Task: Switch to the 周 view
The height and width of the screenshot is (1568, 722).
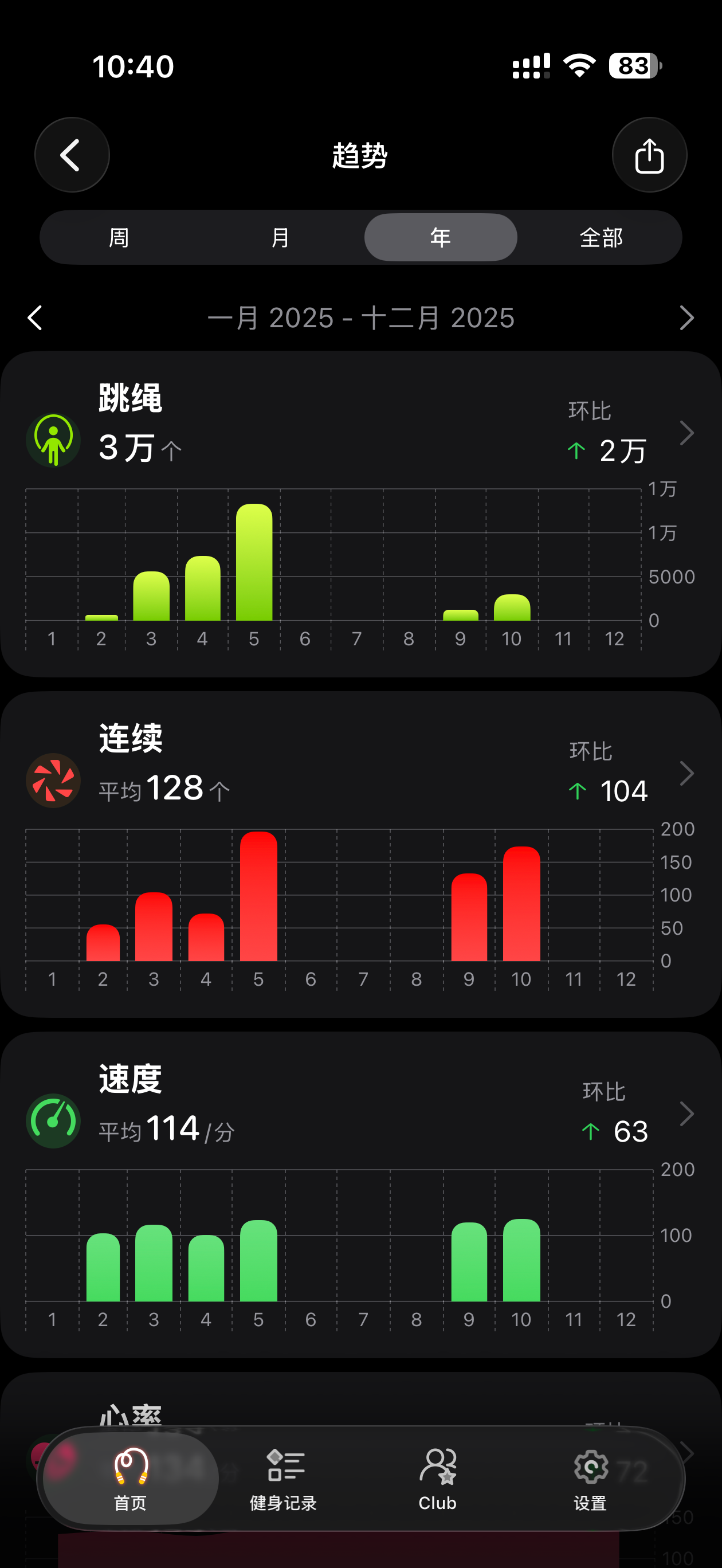Action: 119,237
